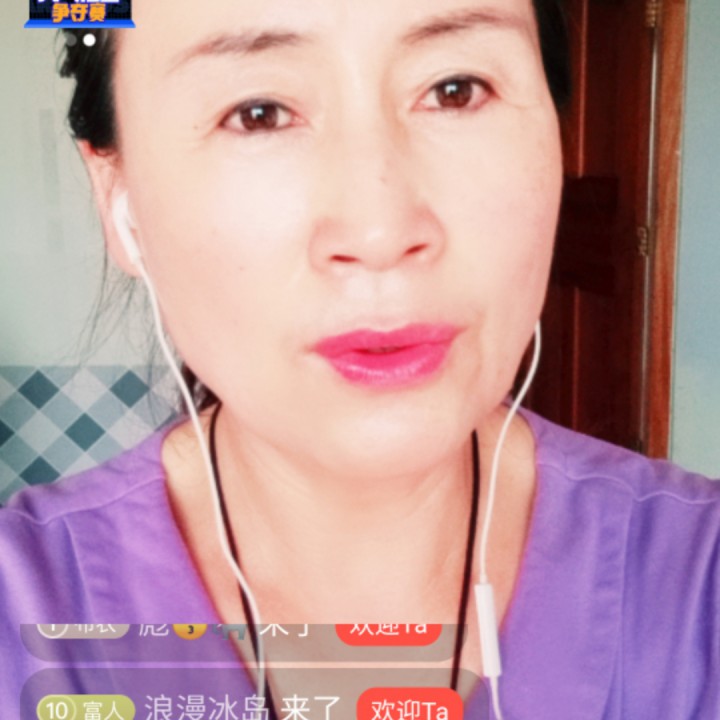This screenshot has height=720, width=720.
Task: Tap the partly hidden upper 欢迎Ta button
Action: click(388, 634)
